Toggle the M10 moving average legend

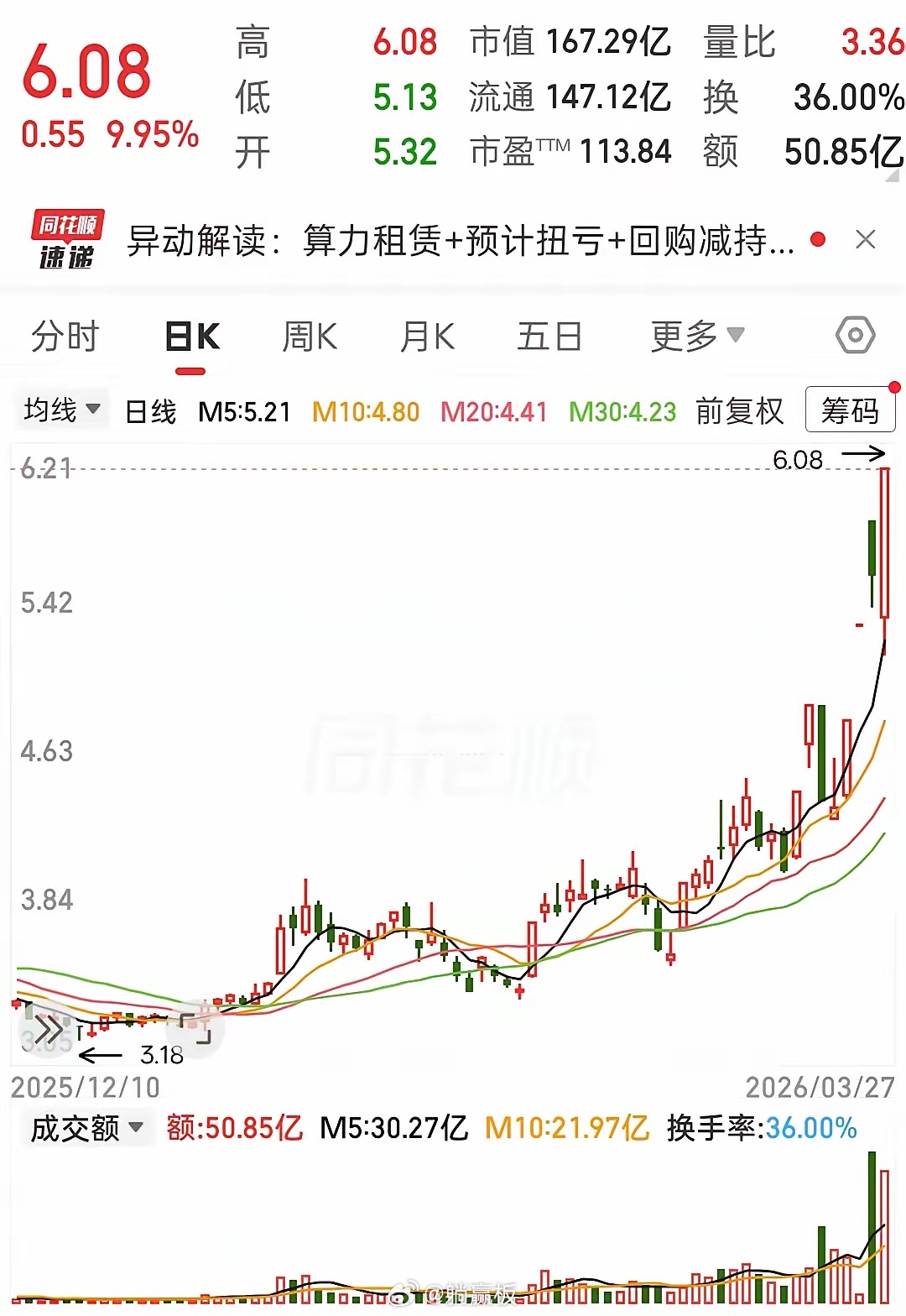(x=367, y=411)
